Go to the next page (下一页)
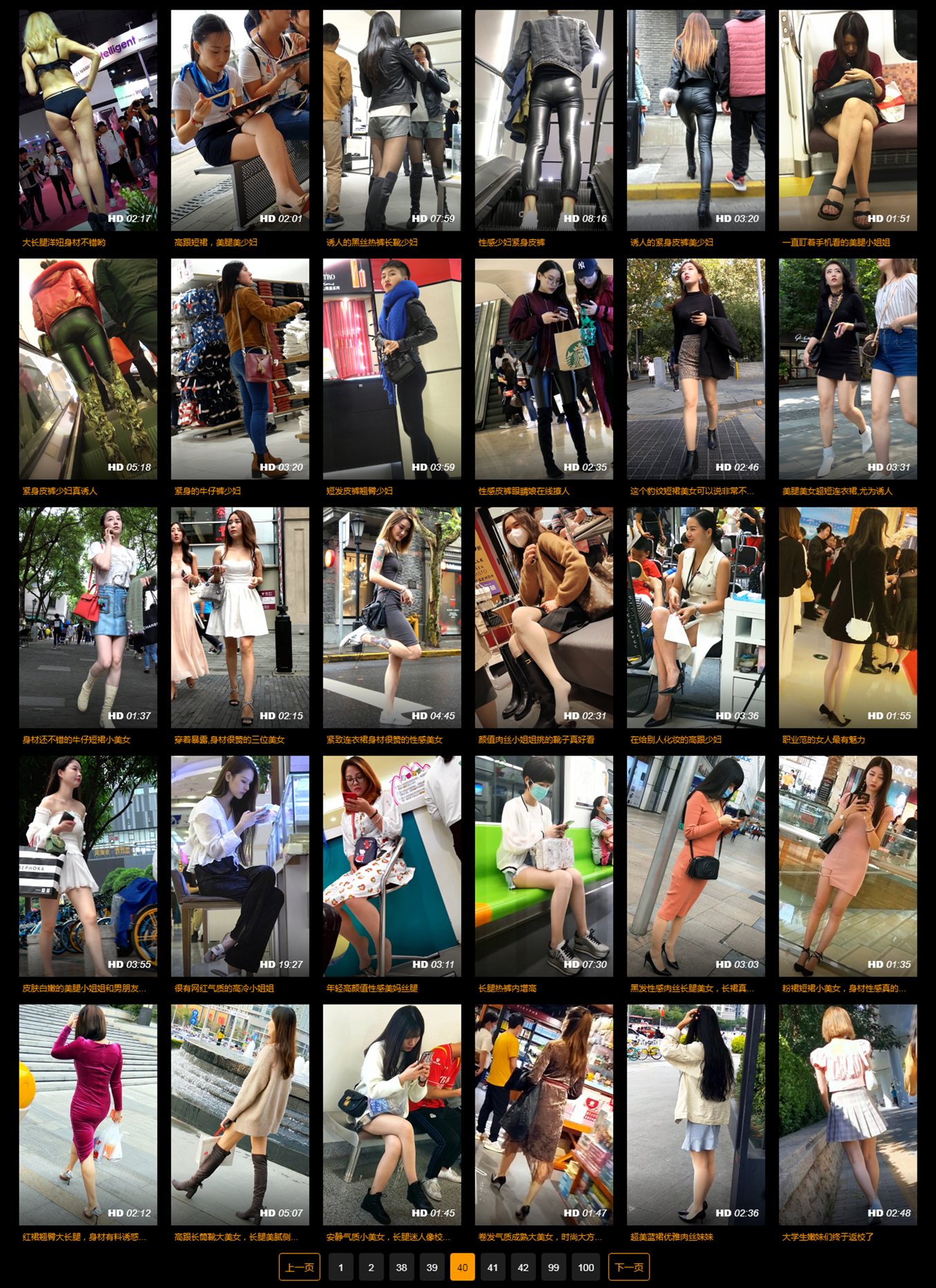 point(629,1267)
